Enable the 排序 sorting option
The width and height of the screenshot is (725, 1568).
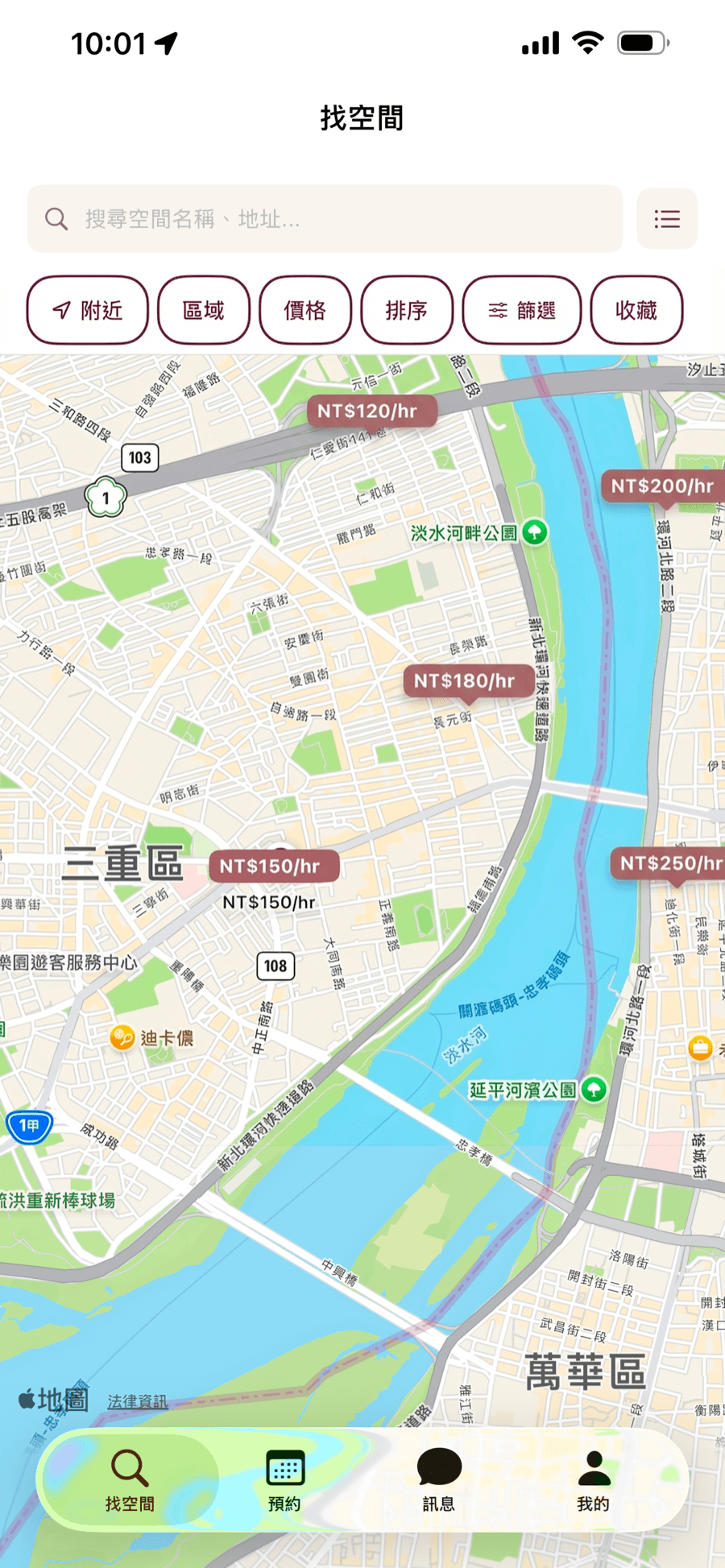407,309
